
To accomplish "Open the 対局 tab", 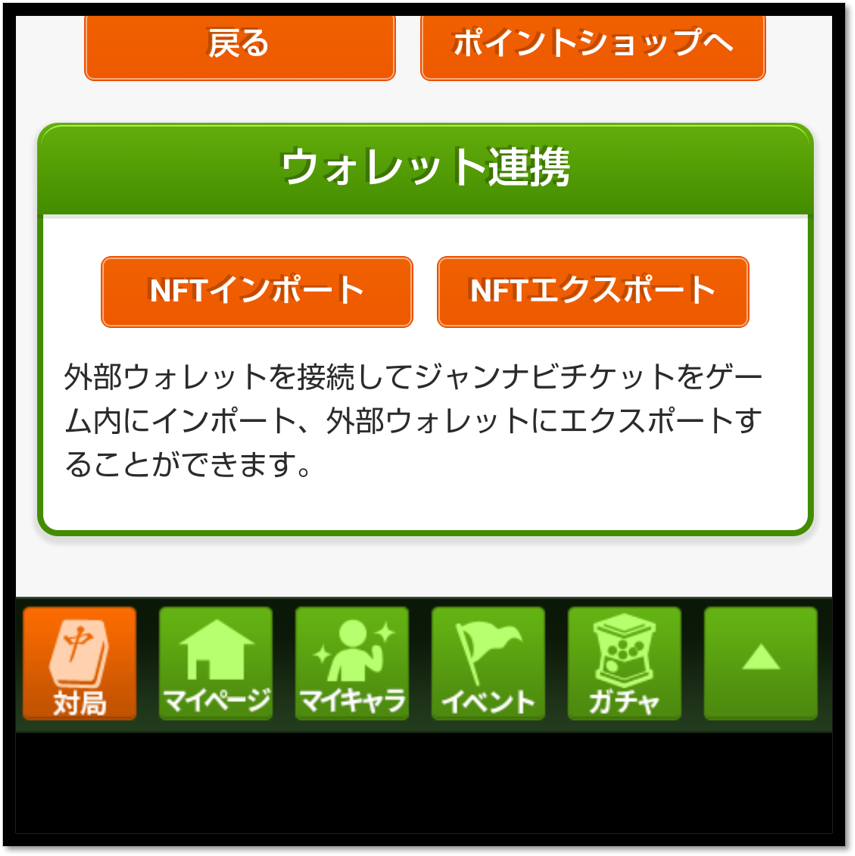I will [79, 663].
